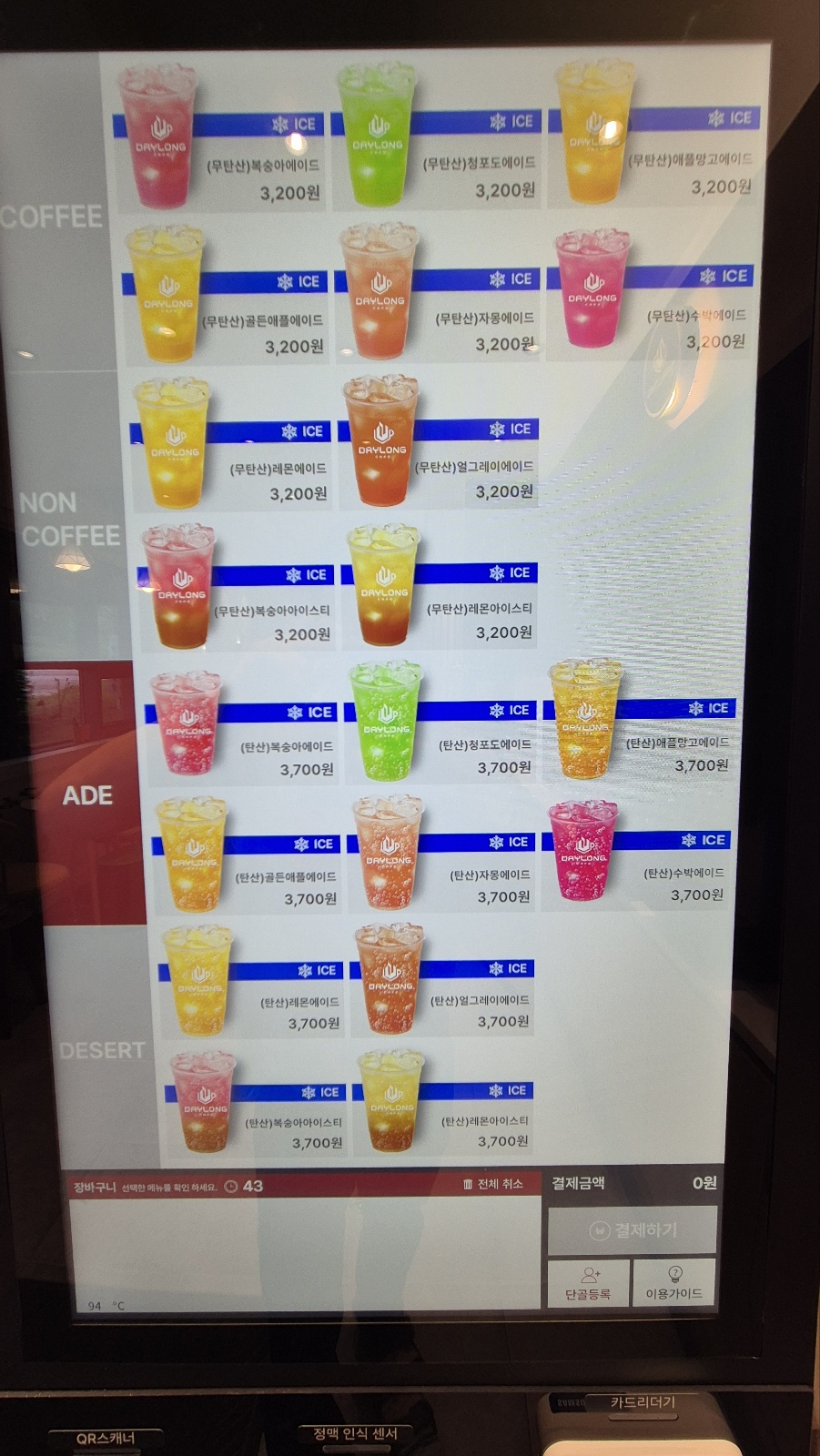
Task: Open 단골등록 membership registration
Action: tap(588, 1283)
